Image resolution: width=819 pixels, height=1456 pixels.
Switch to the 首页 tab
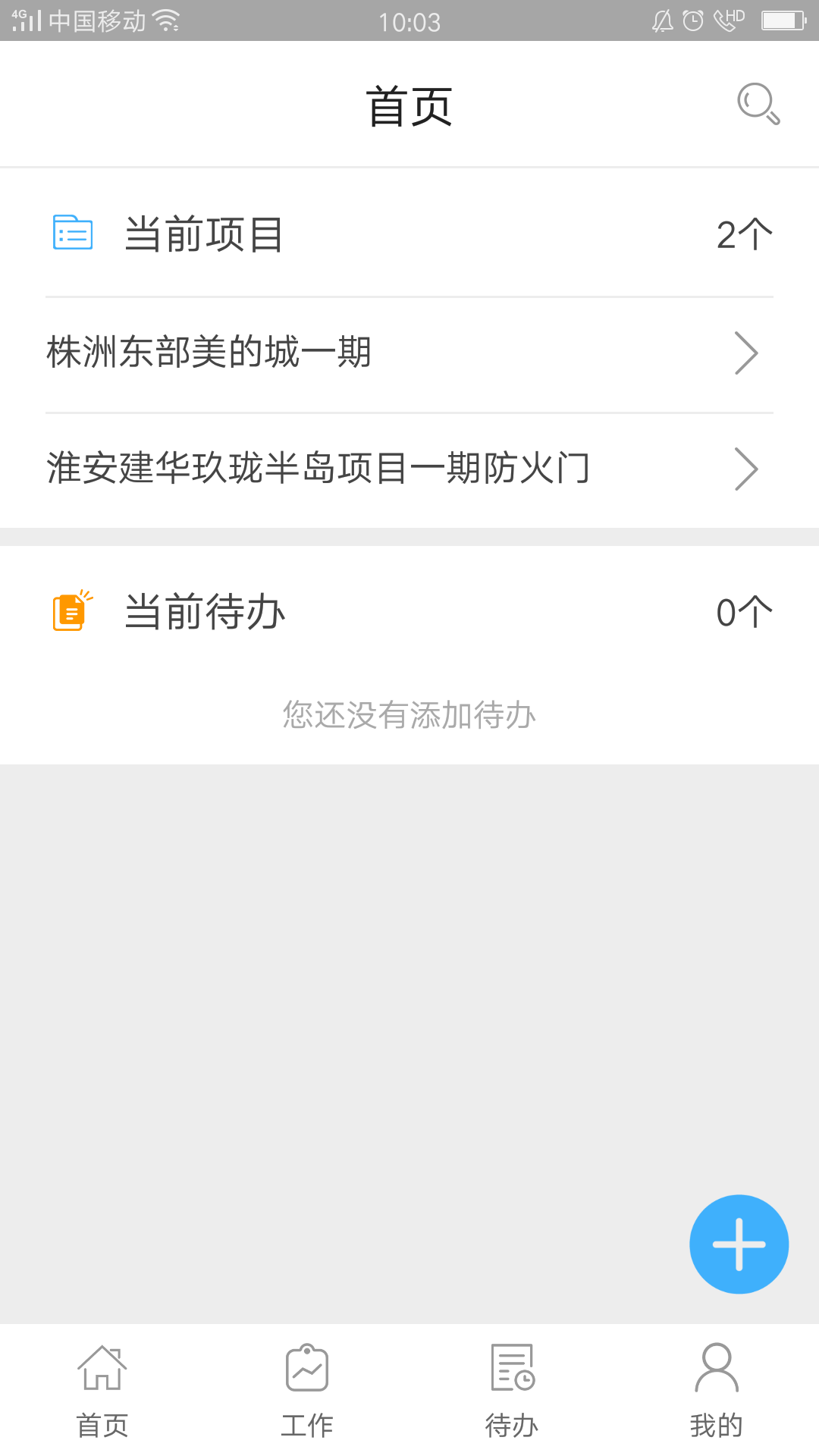point(102,1391)
